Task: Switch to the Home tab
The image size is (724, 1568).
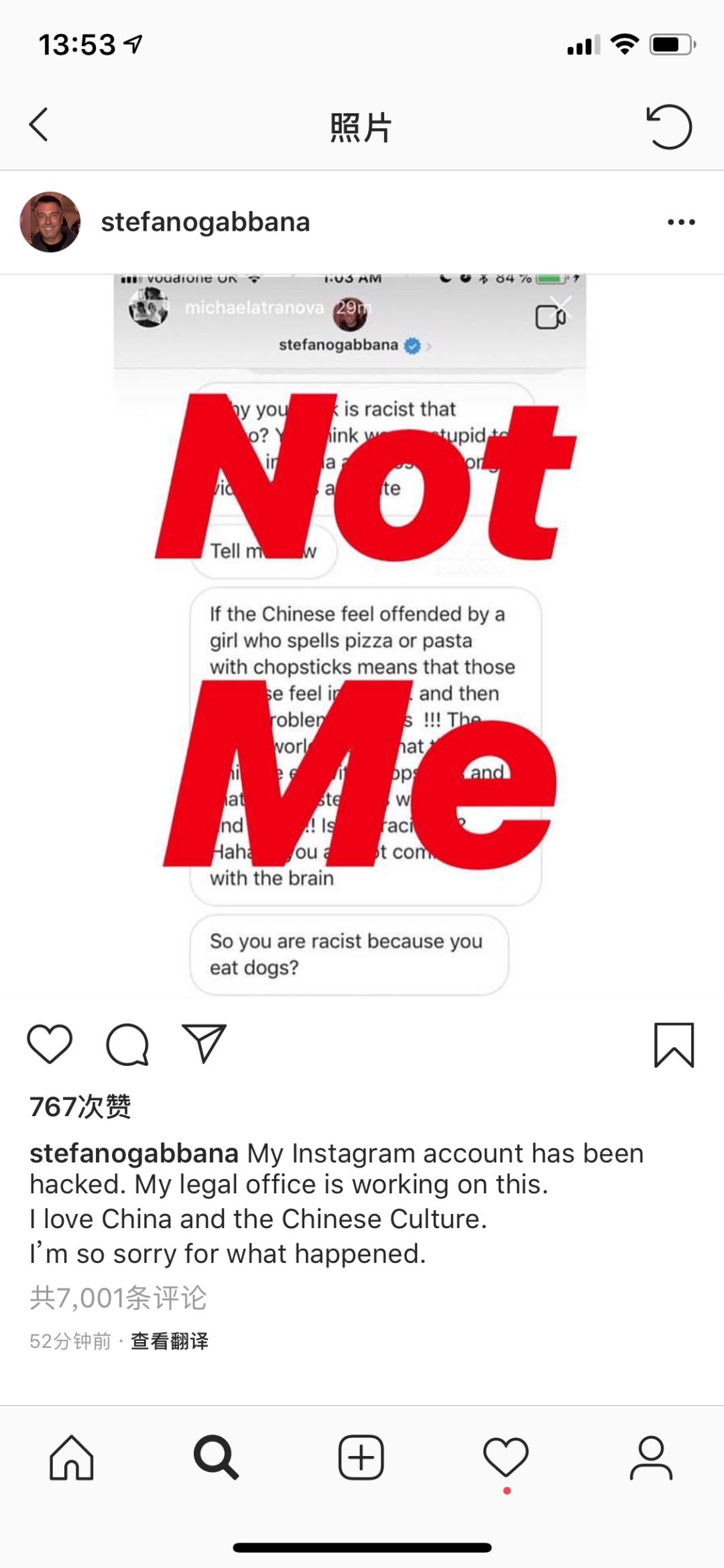Action: 71,1457
